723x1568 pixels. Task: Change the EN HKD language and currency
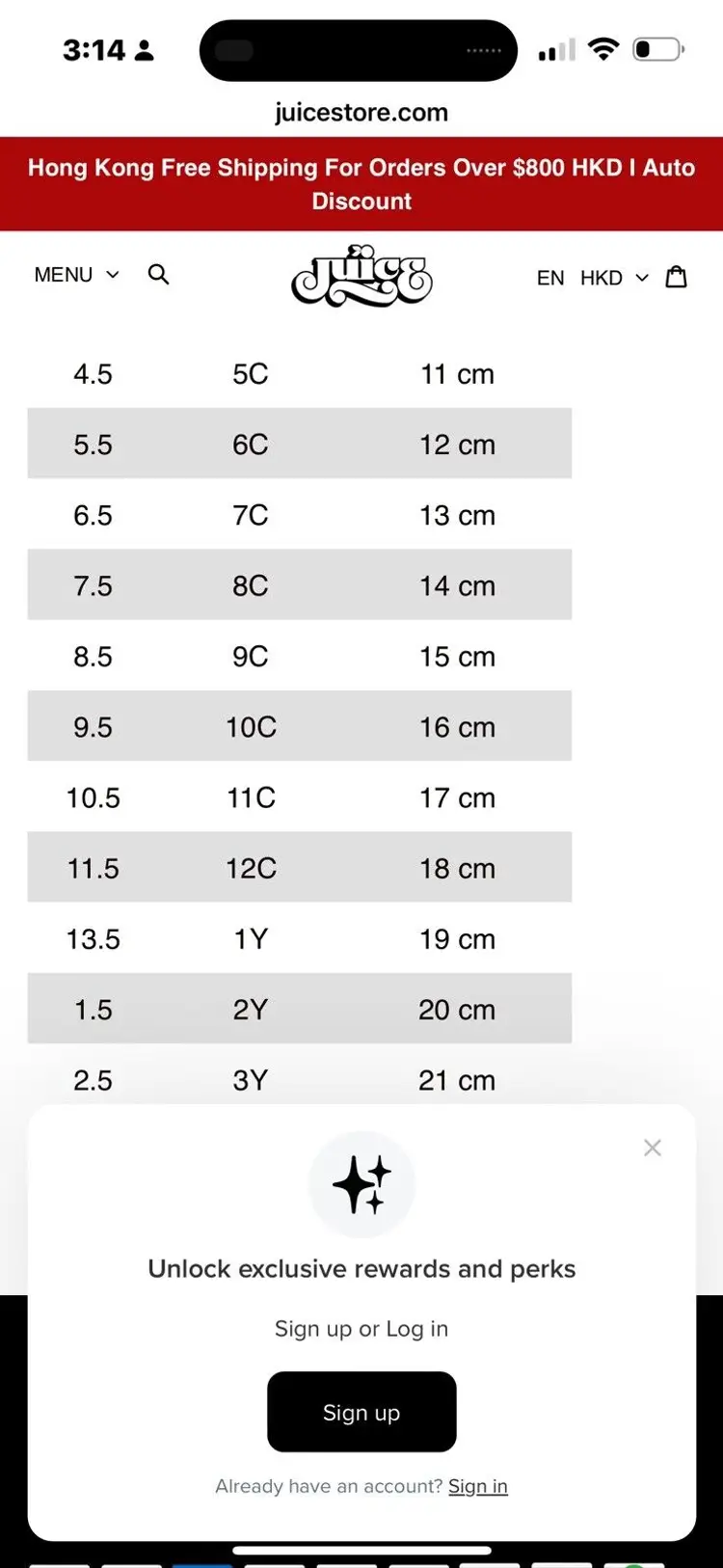tap(592, 278)
